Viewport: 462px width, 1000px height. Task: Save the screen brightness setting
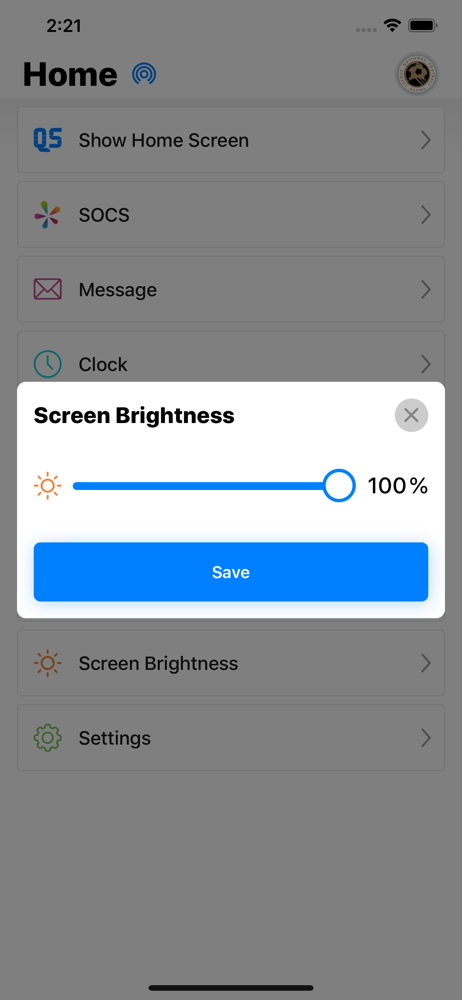point(231,572)
